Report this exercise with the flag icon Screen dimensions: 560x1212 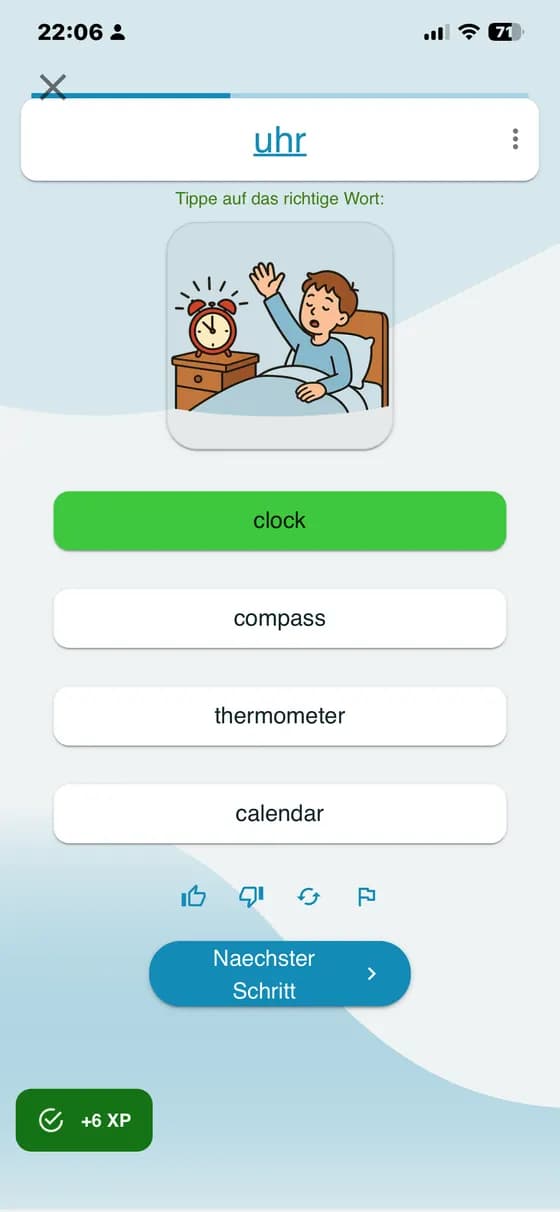[x=367, y=897]
